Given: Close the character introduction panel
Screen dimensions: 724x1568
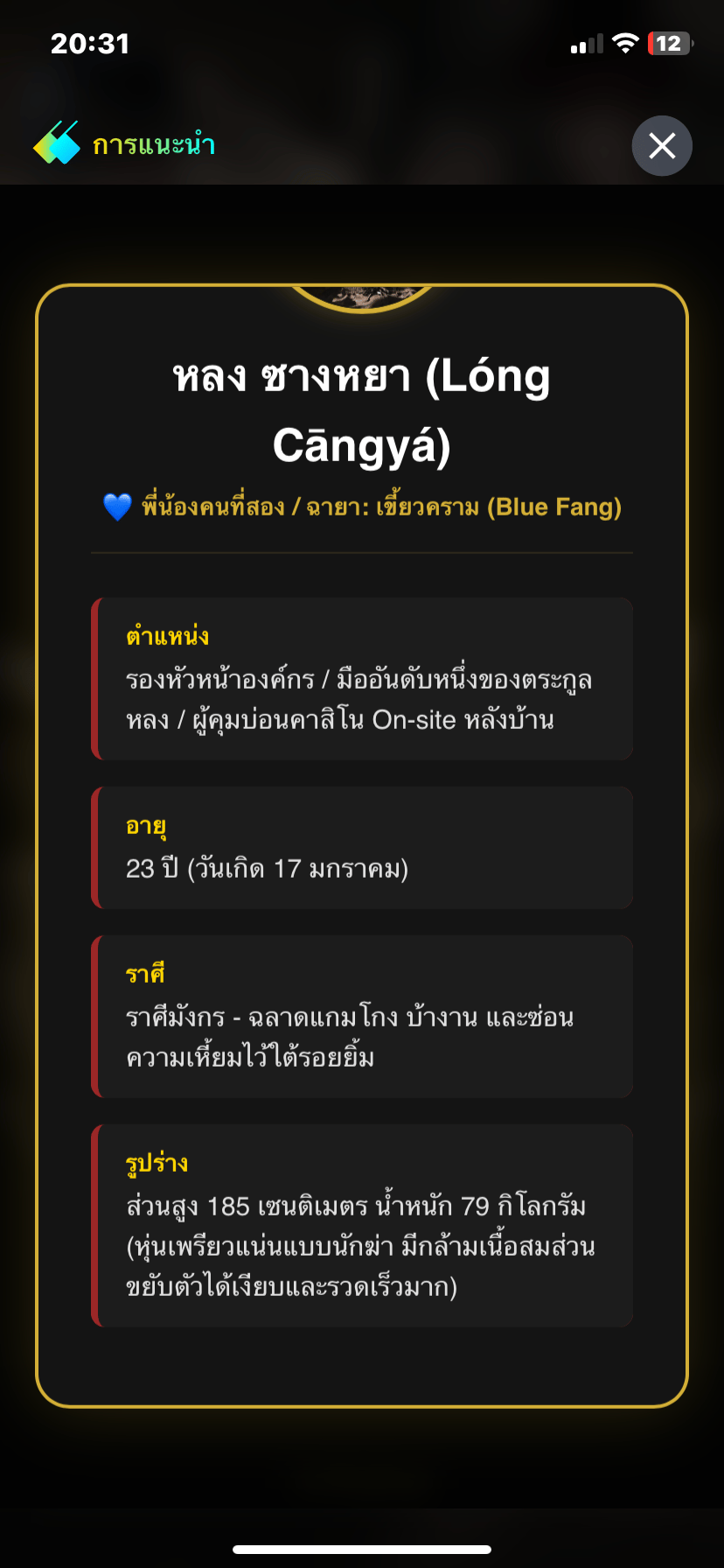Looking at the screenshot, I should 662,145.
